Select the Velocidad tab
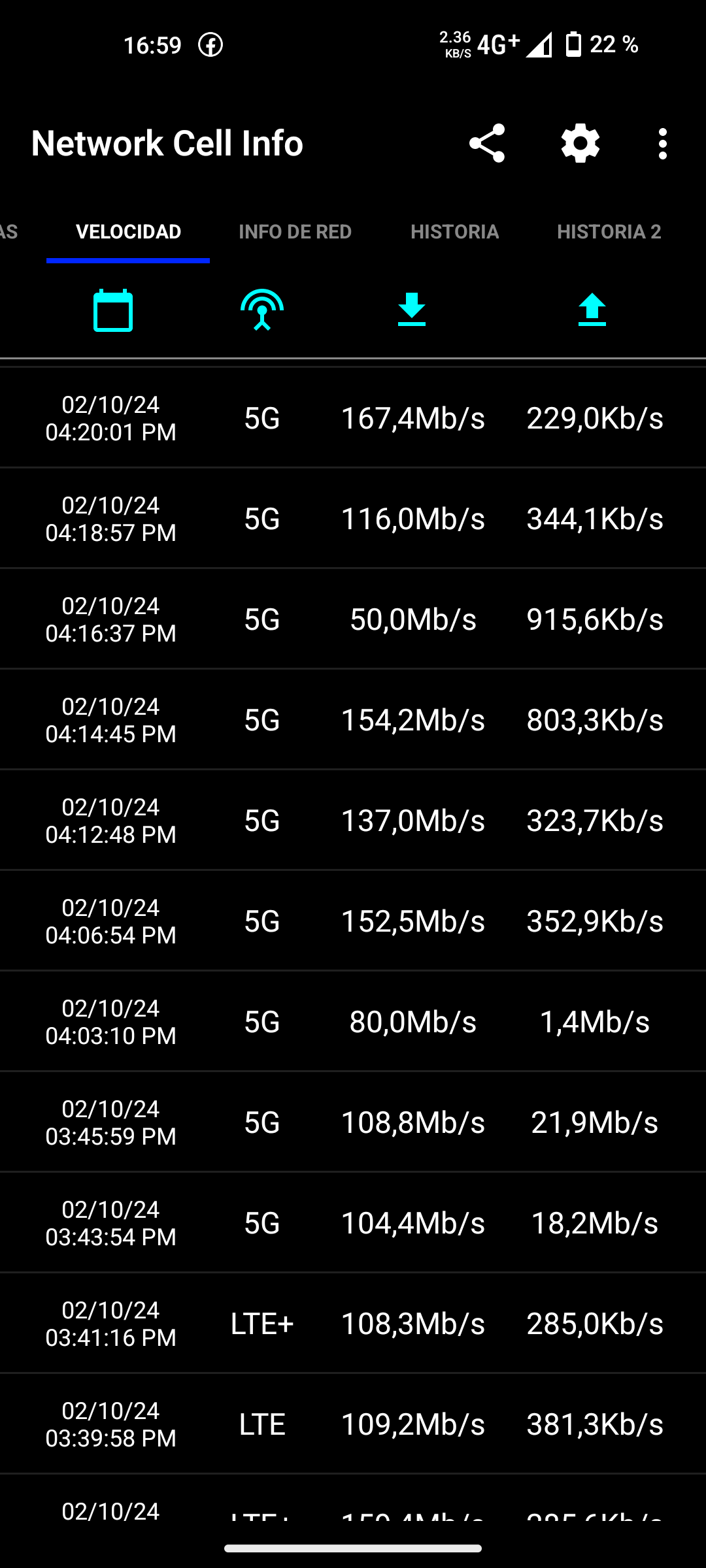706x1568 pixels. [x=129, y=232]
